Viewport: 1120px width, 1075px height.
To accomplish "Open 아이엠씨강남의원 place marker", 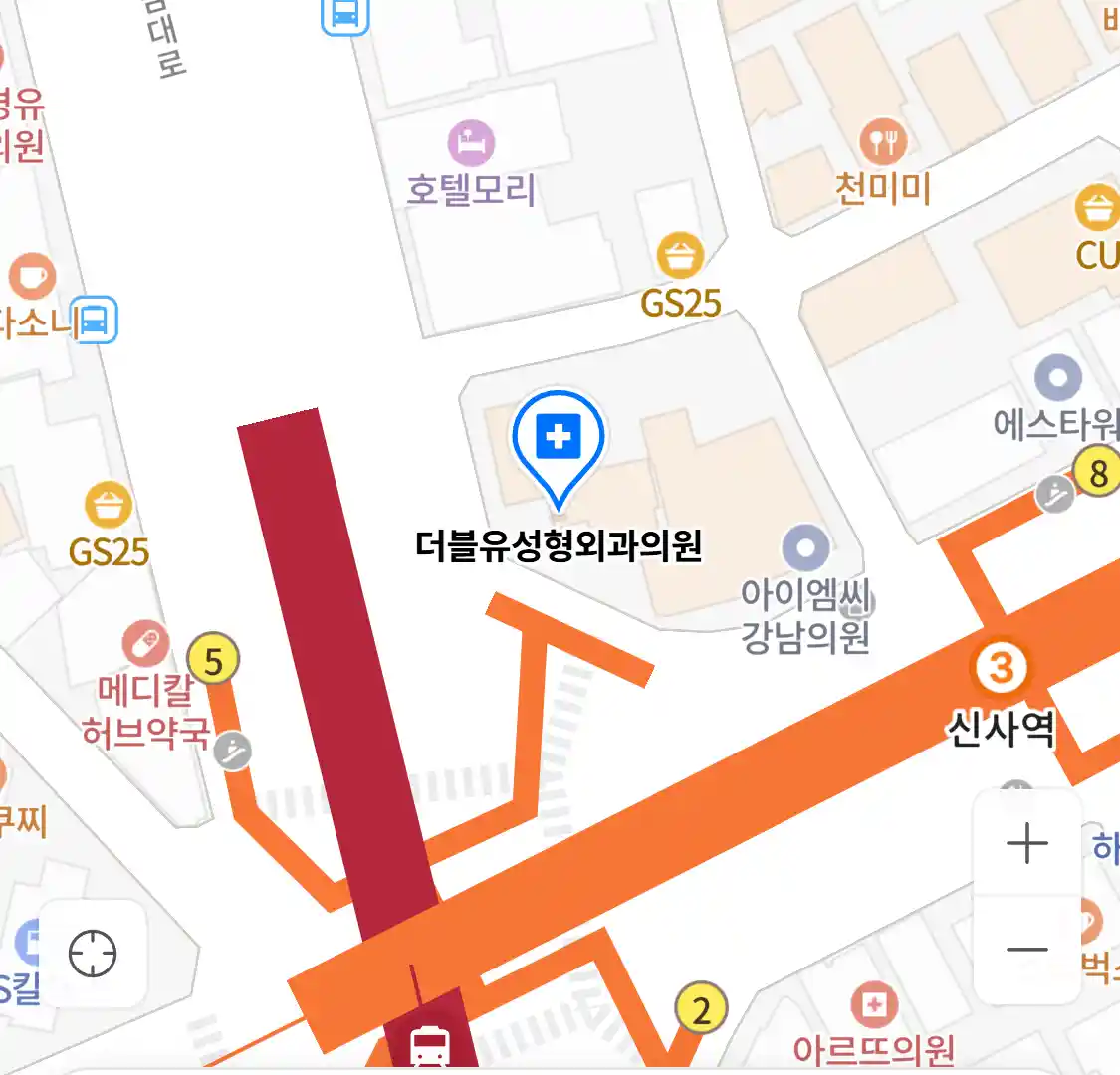I will [x=805, y=549].
